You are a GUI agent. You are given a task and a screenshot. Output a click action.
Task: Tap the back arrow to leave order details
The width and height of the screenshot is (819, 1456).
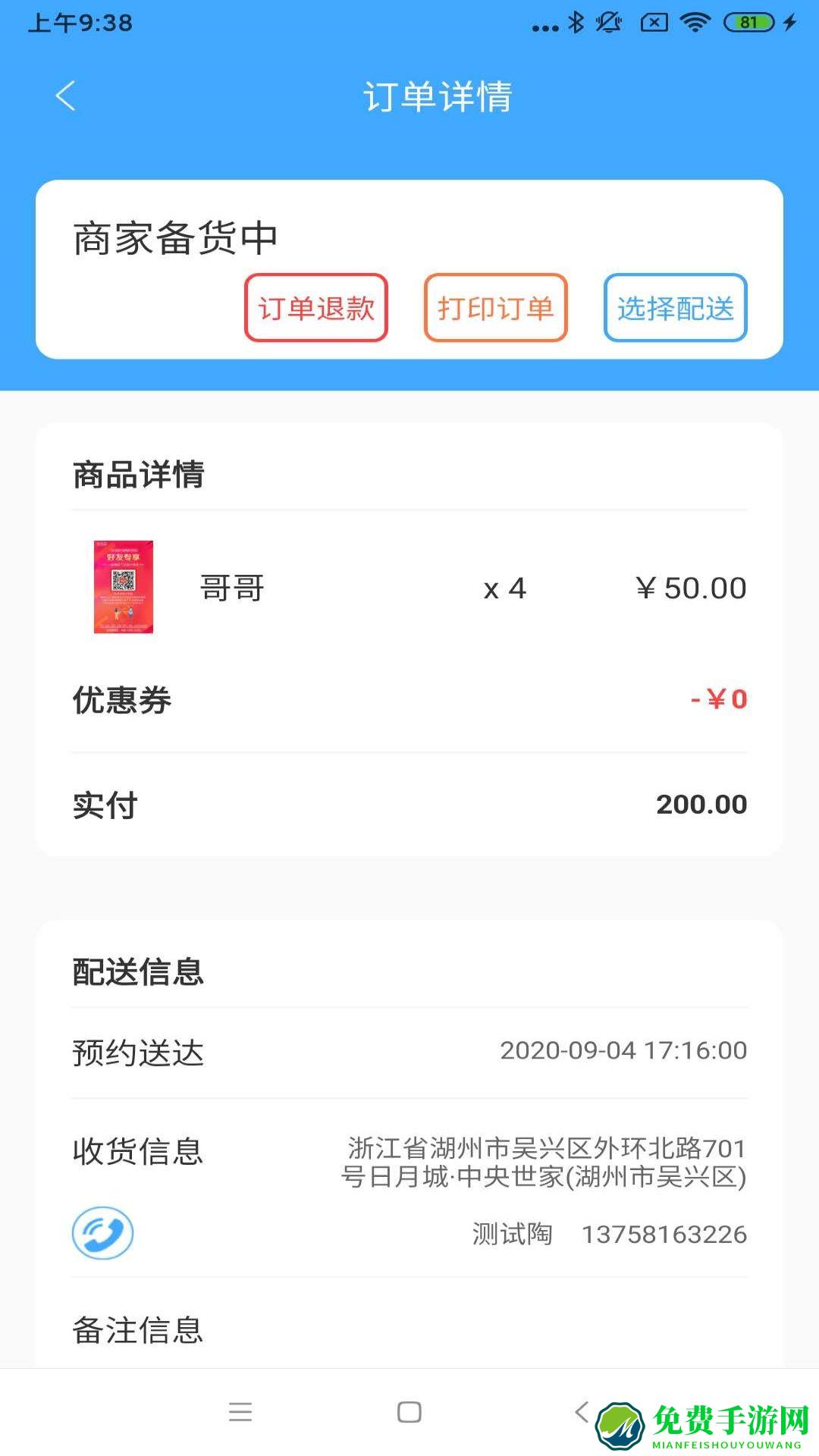tap(67, 96)
